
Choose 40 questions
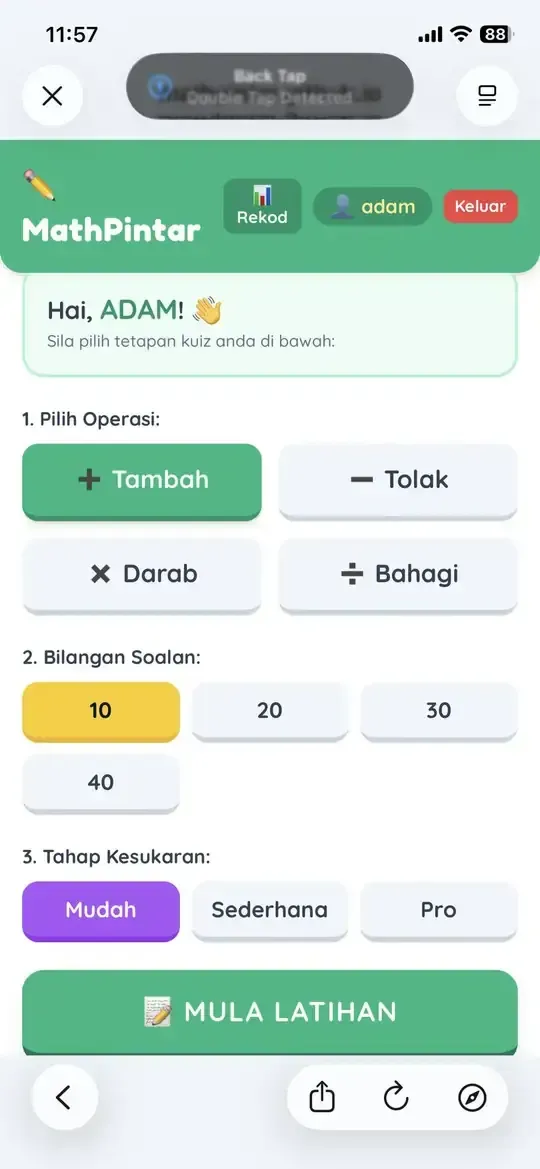[101, 784]
